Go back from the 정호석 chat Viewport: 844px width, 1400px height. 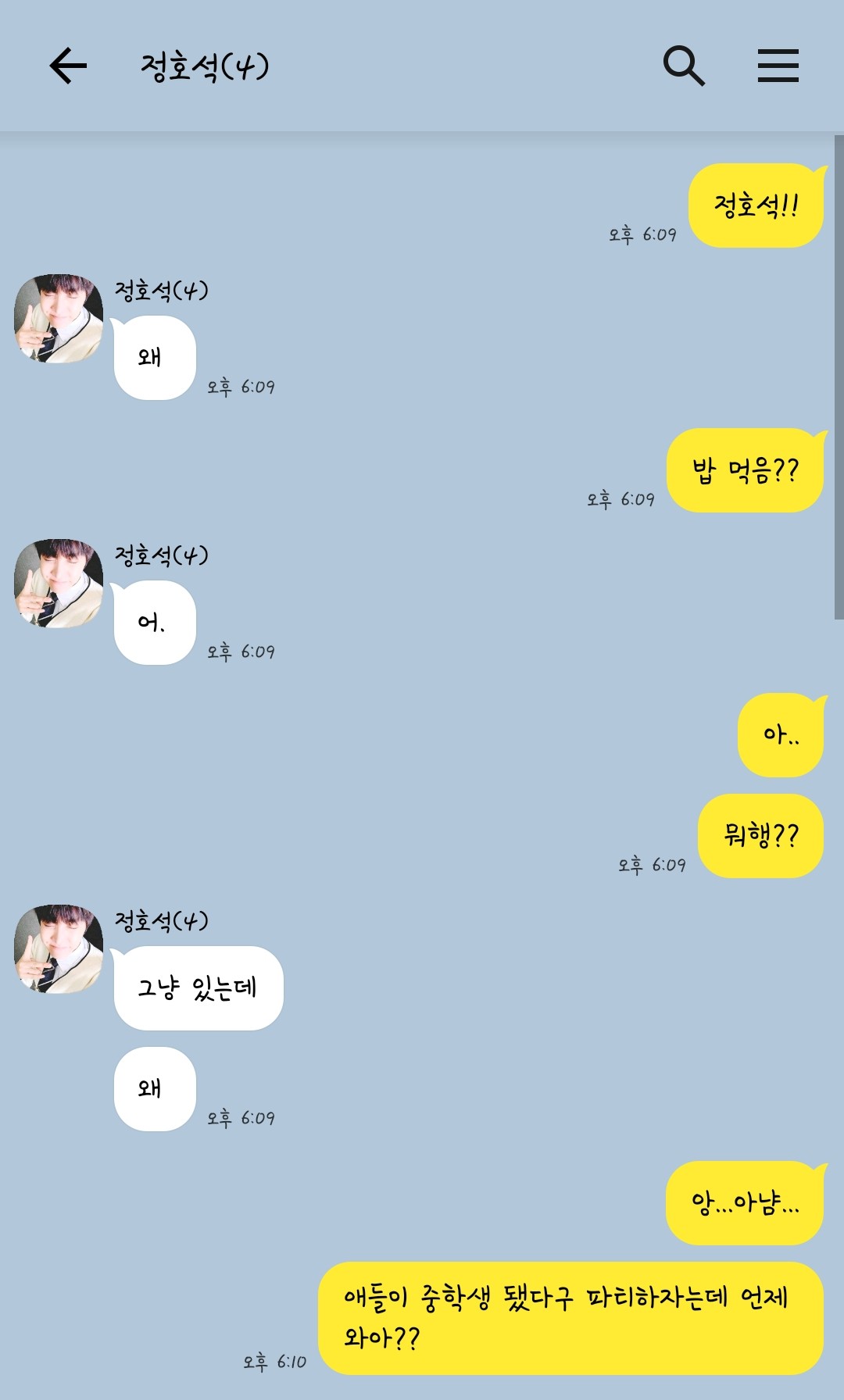tap(68, 66)
